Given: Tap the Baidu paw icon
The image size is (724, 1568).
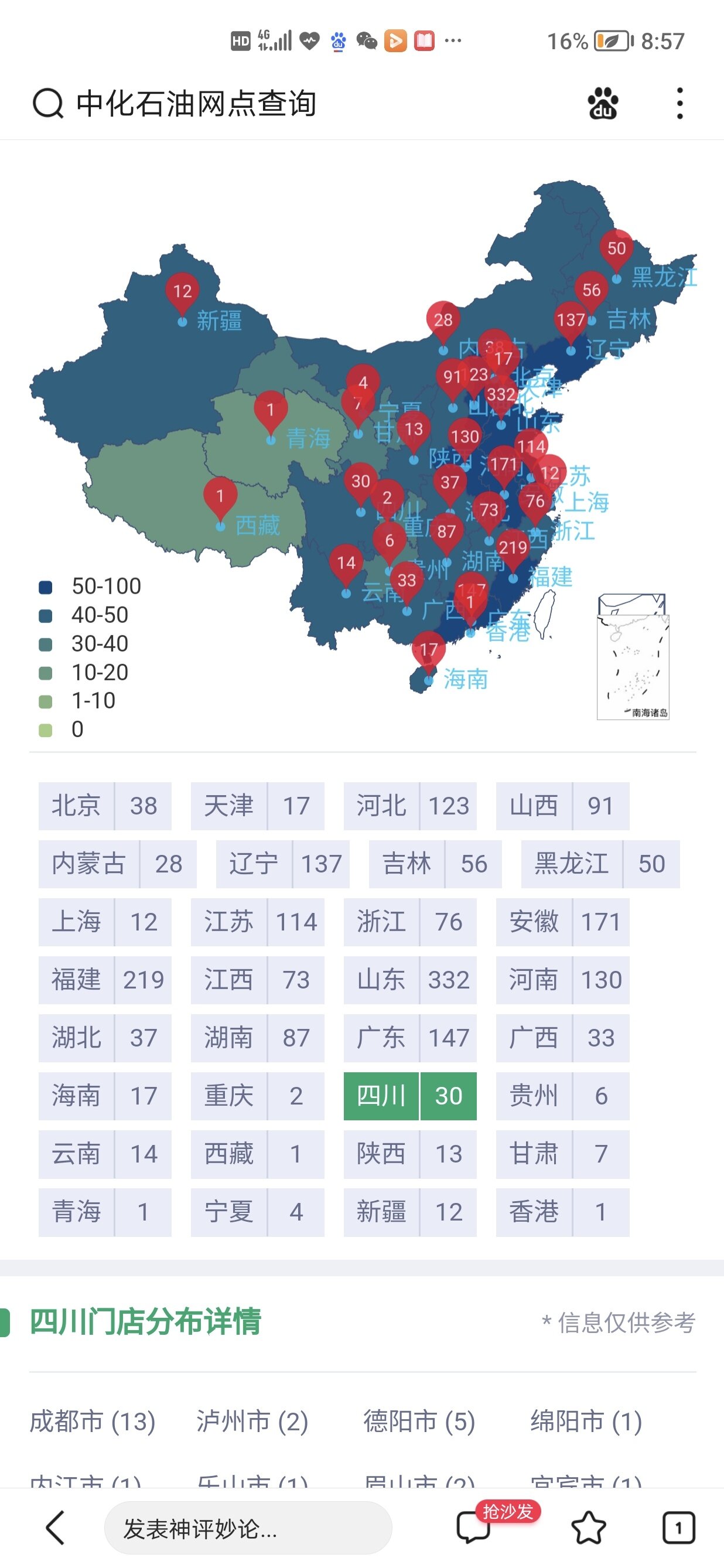Looking at the screenshot, I should [602, 103].
